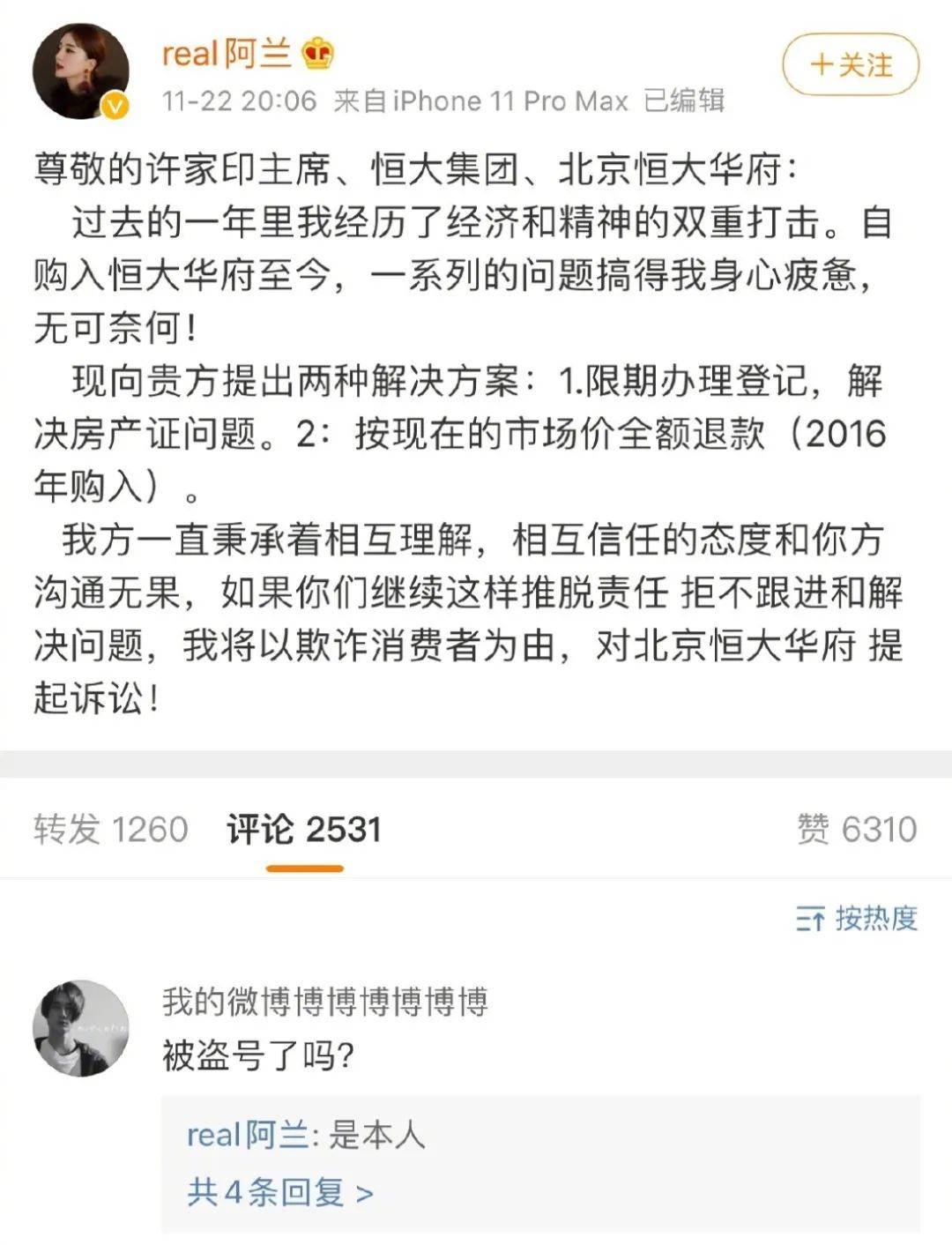Open real阿兰's username at post header
The image size is (952, 1245).
click(x=227, y=55)
